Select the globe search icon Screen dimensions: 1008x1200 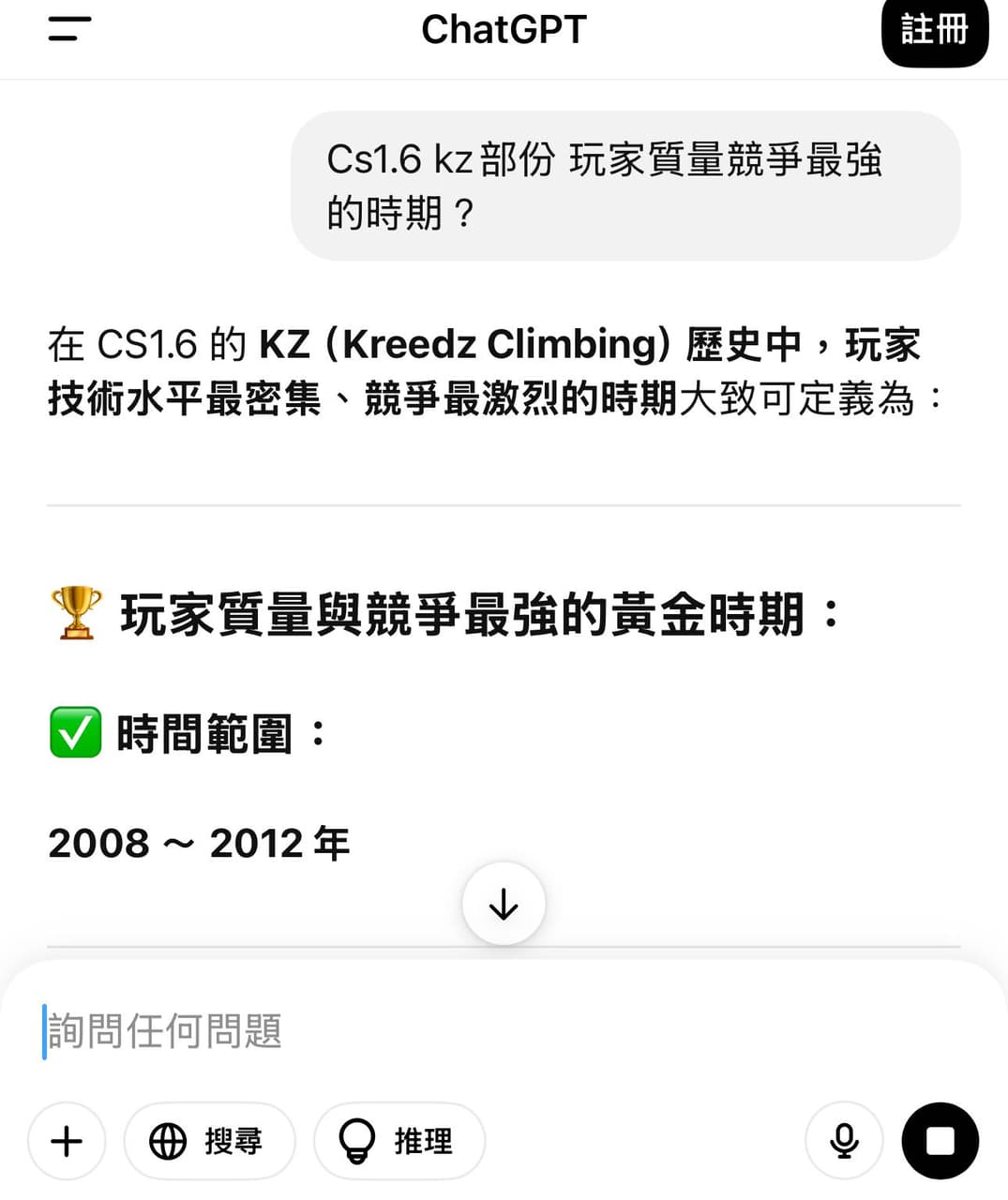(167, 1141)
